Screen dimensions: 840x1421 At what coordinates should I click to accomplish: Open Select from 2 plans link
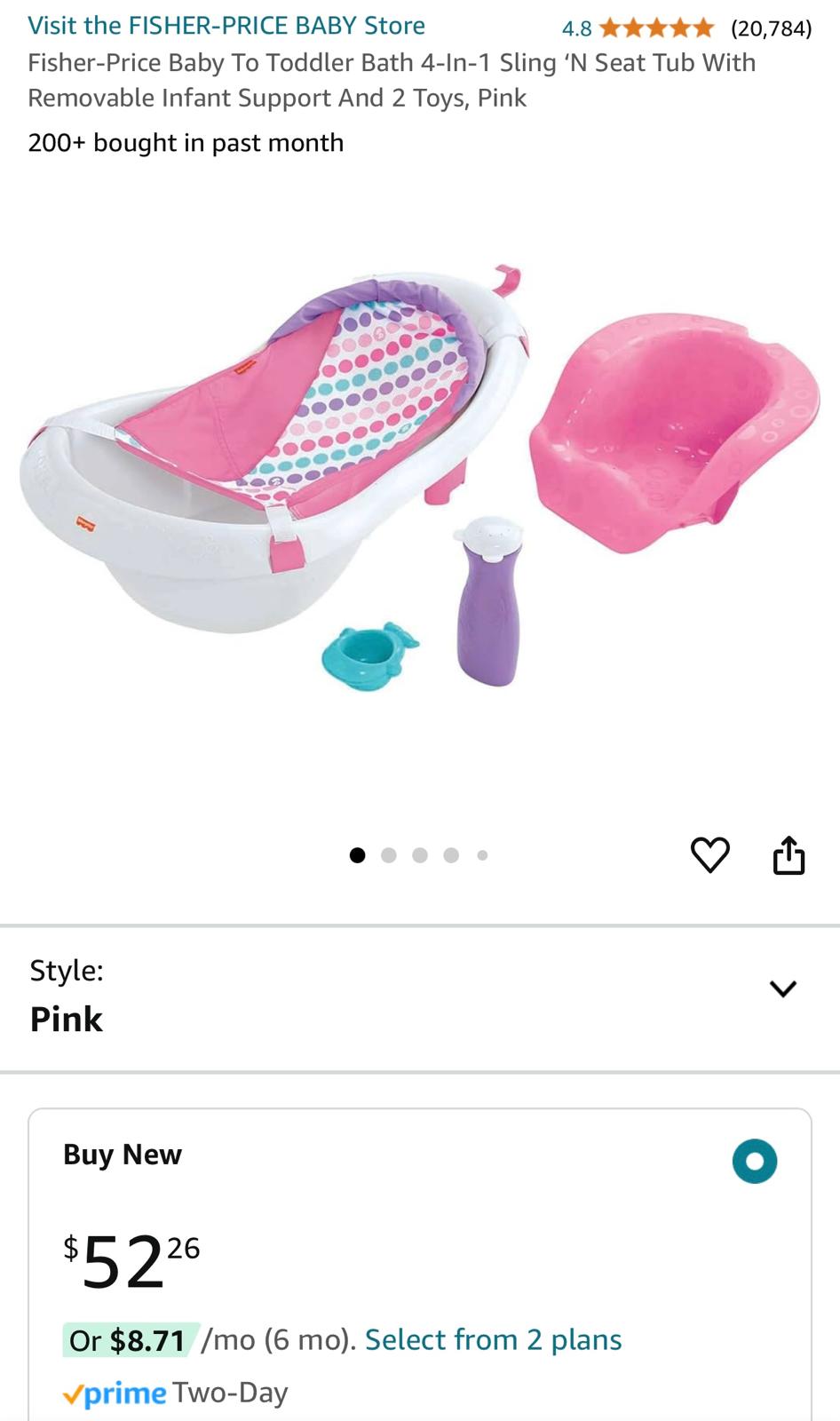[x=493, y=1339]
